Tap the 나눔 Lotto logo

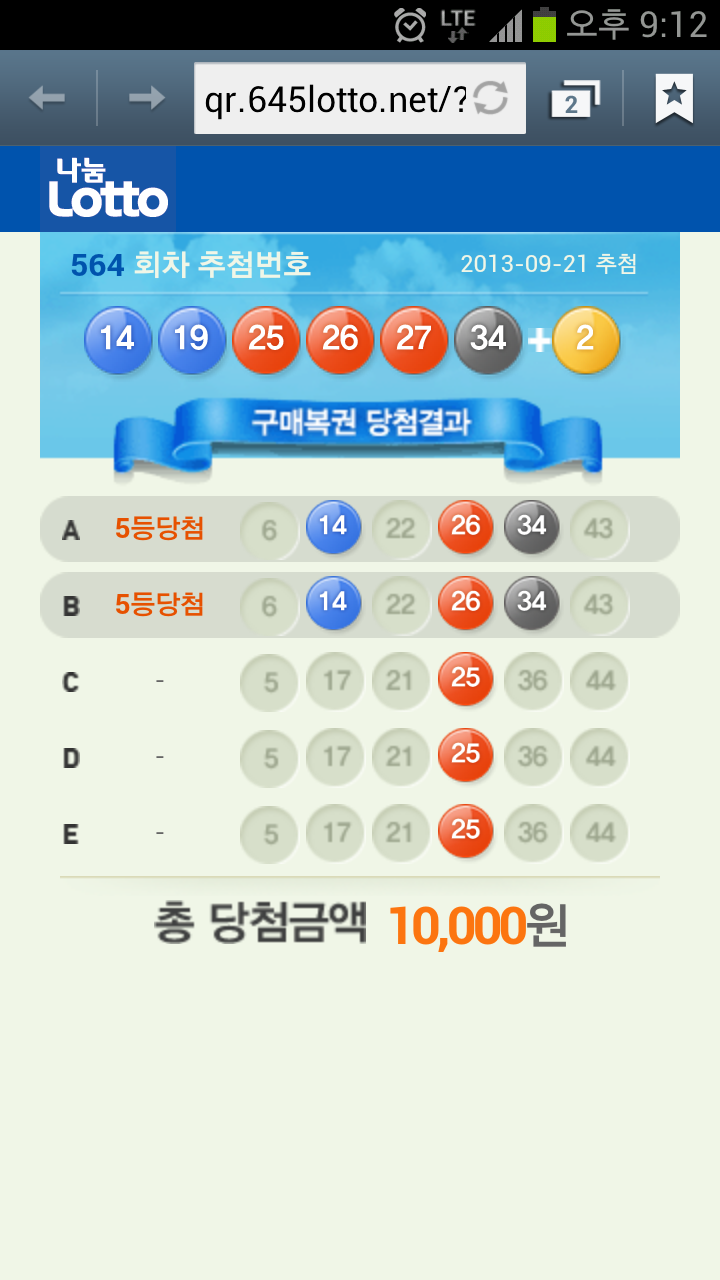pos(108,189)
